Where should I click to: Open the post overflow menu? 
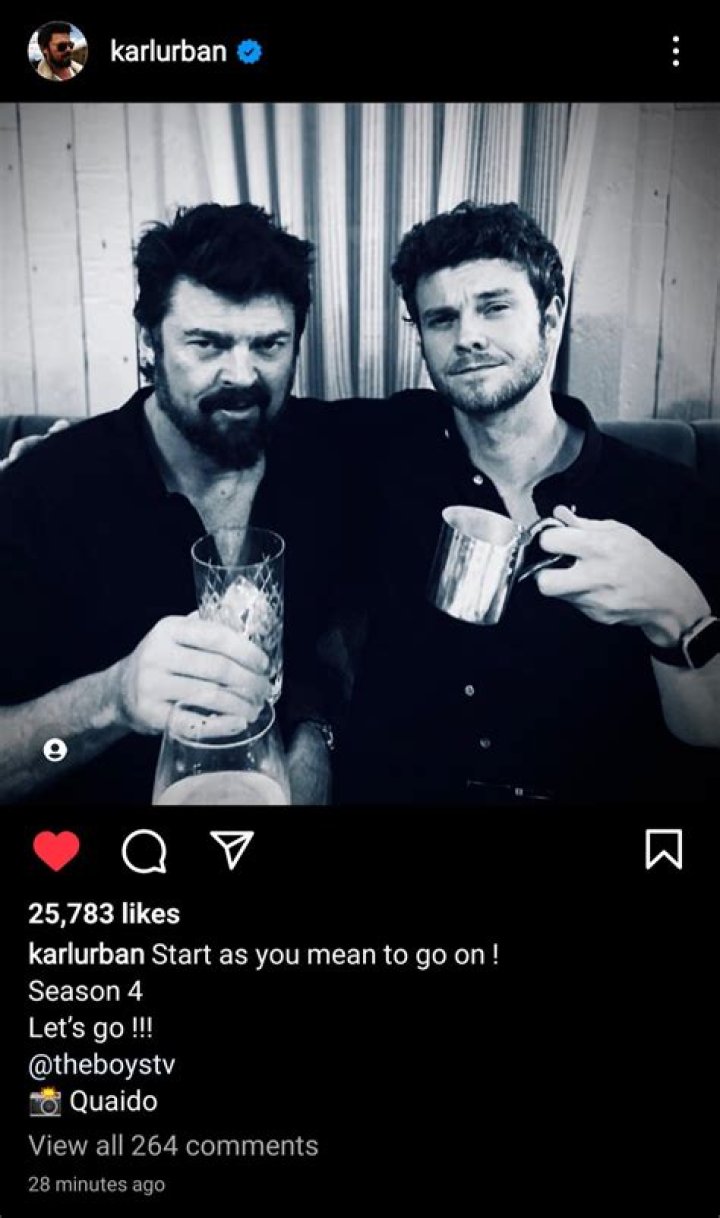[676, 51]
